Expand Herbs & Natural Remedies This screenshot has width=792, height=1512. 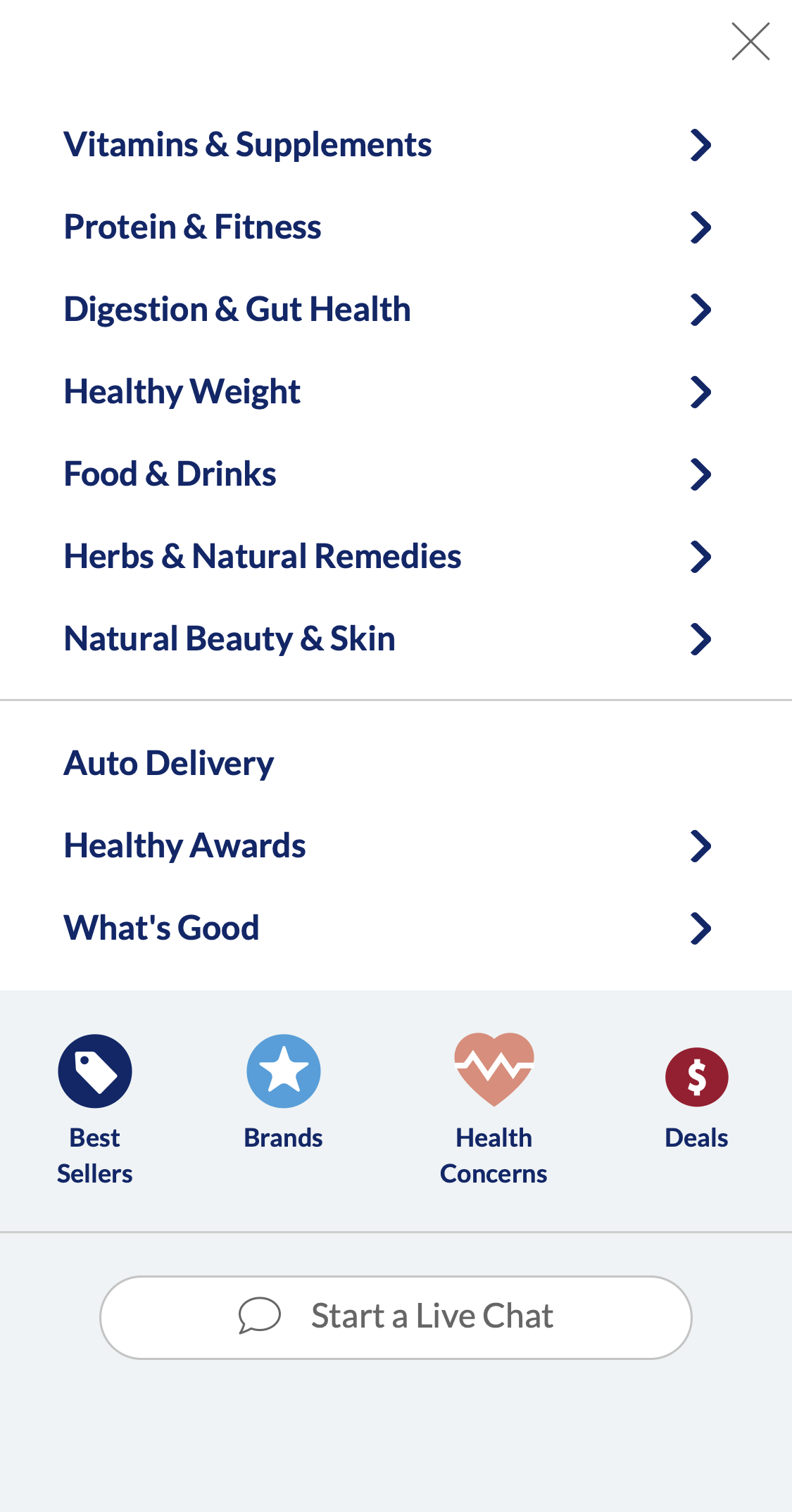coord(701,556)
